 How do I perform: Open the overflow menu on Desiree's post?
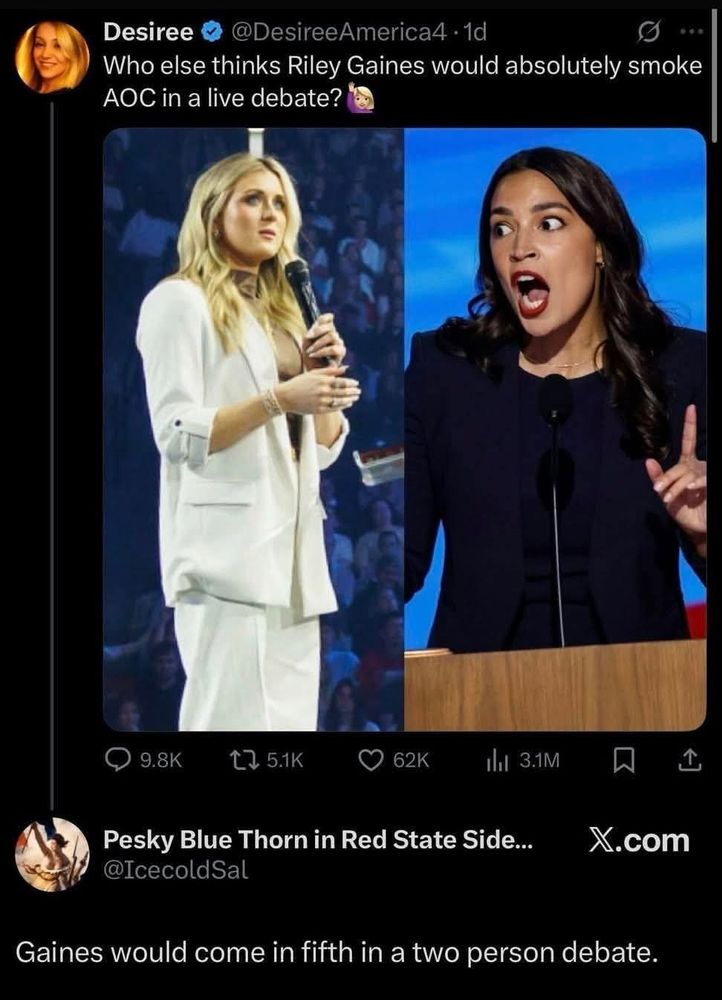(x=691, y=32)
